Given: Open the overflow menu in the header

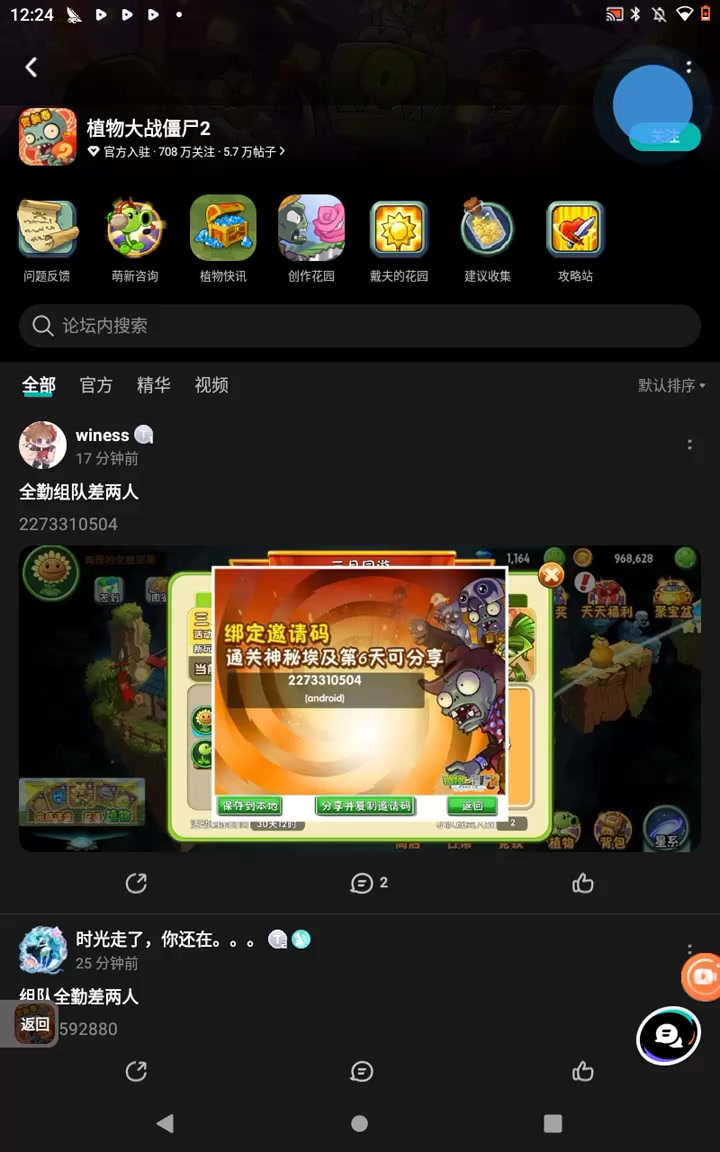Looking at the screenshot, I should [688, 67].
